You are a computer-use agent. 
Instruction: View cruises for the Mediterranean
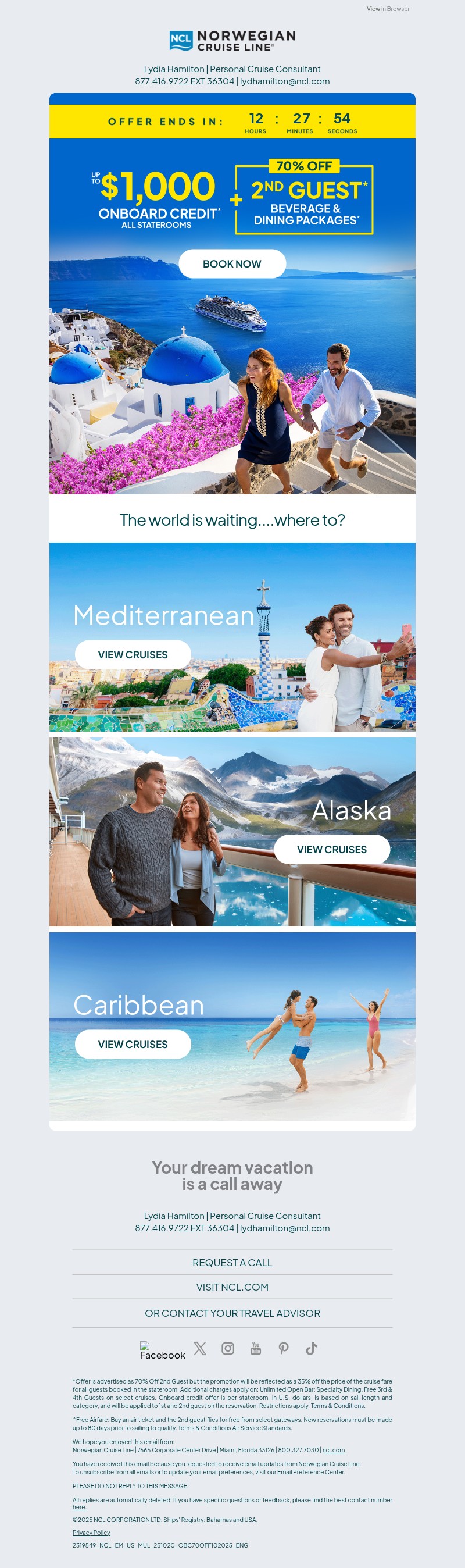point(133,654)
